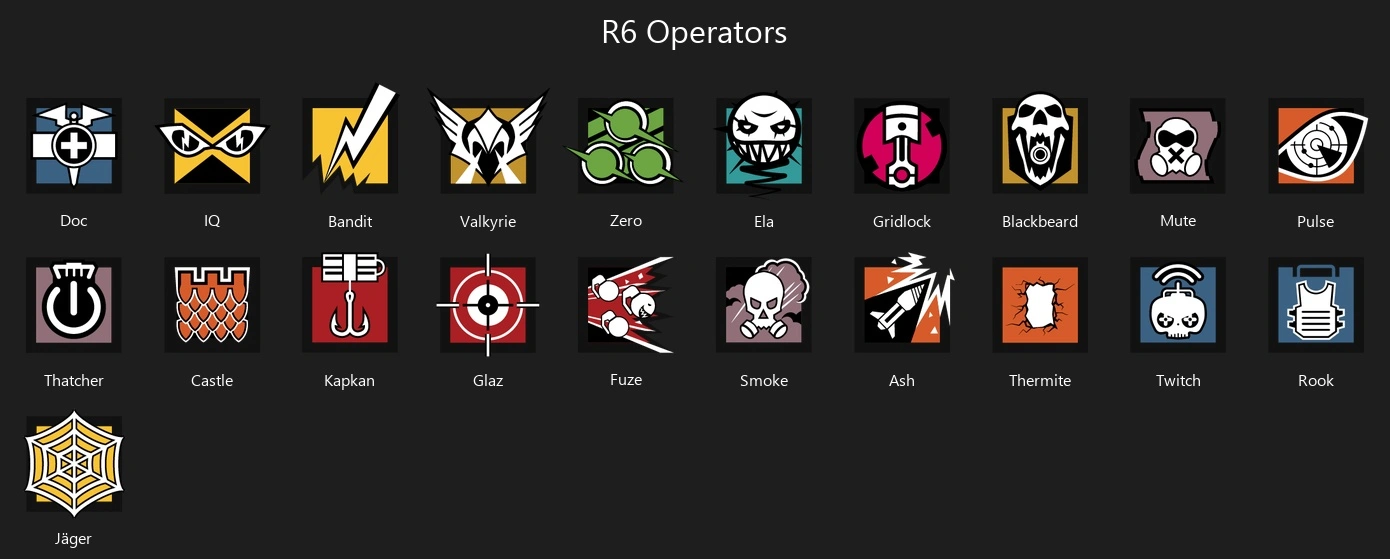The image size is (1390, 559).
Task: Select the Smoke operator
Action: coord(764,305)
